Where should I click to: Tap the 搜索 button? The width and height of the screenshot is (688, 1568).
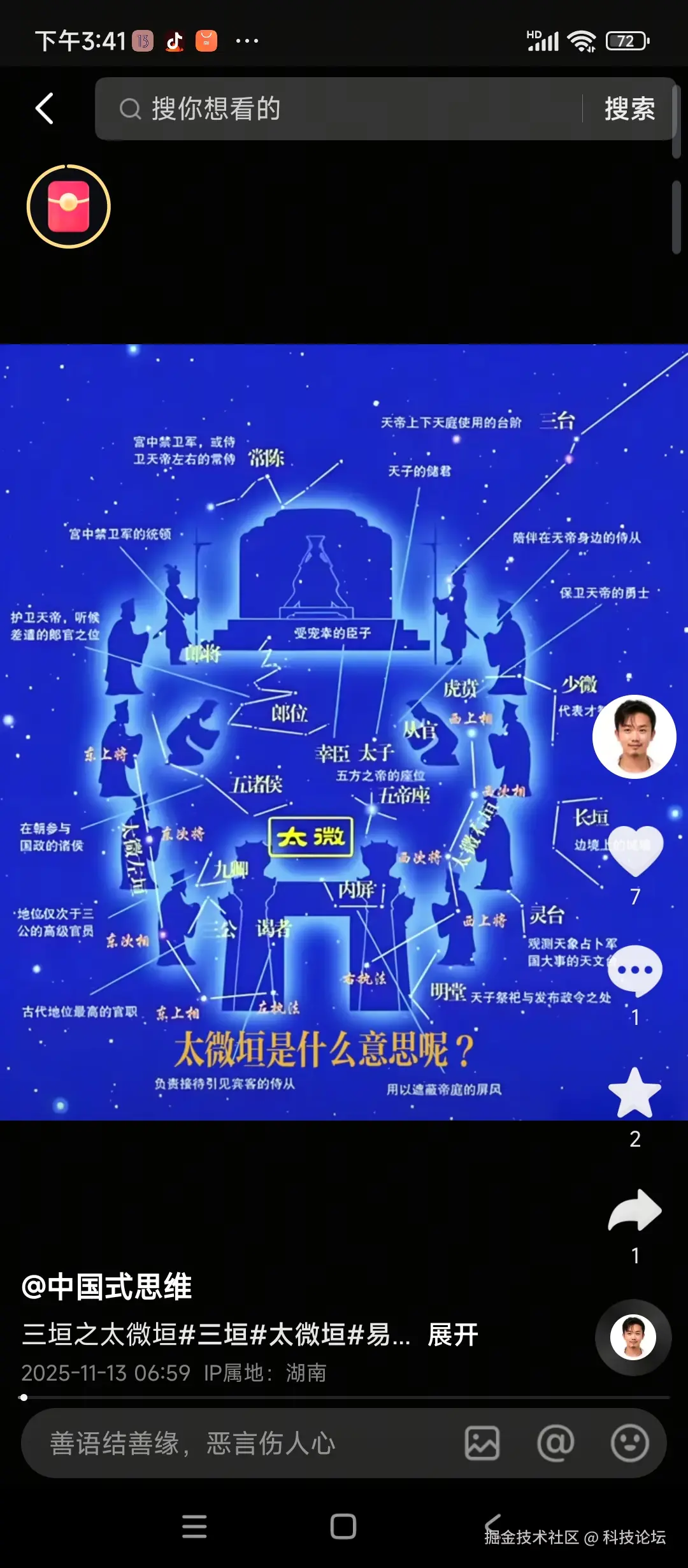(629, 109)
